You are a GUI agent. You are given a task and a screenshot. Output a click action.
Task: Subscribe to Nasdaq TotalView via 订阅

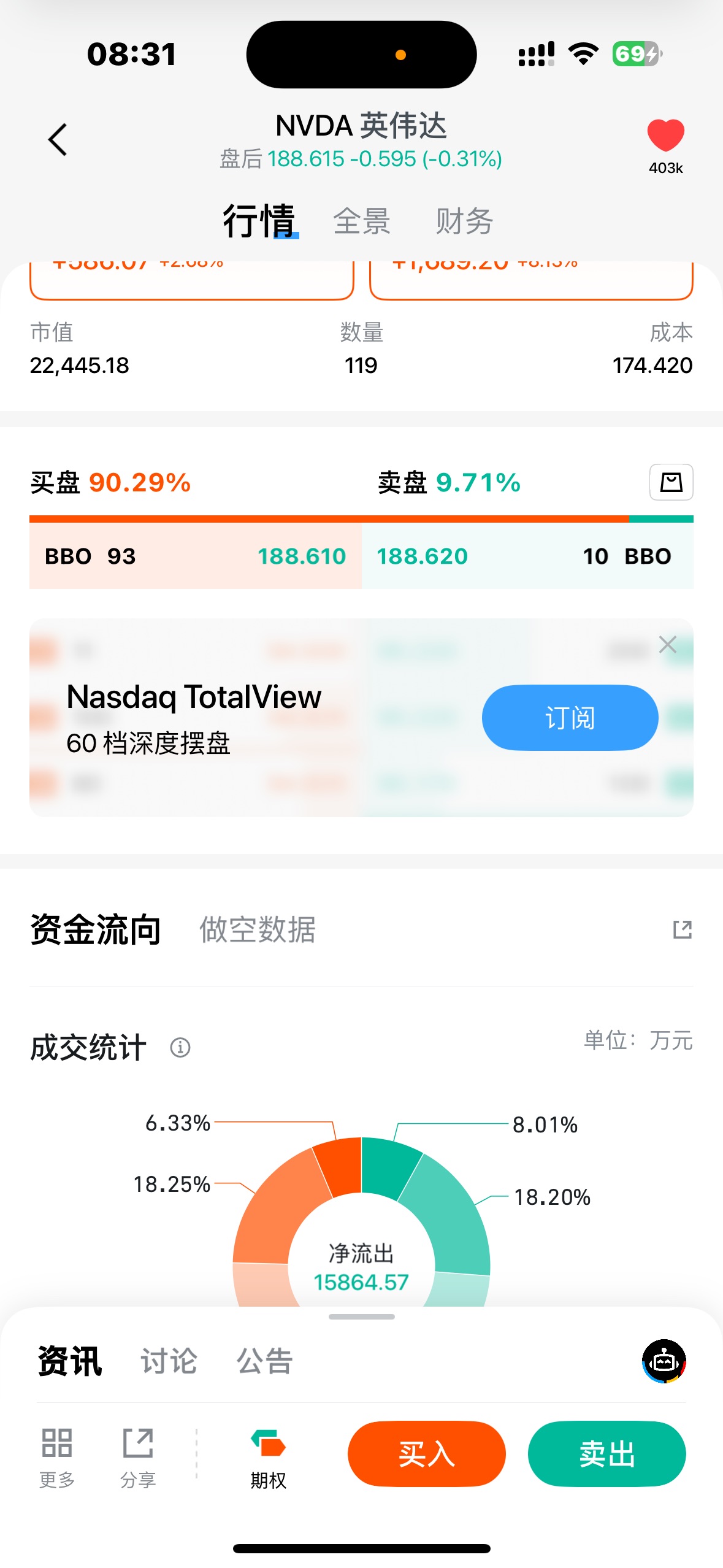570,718
